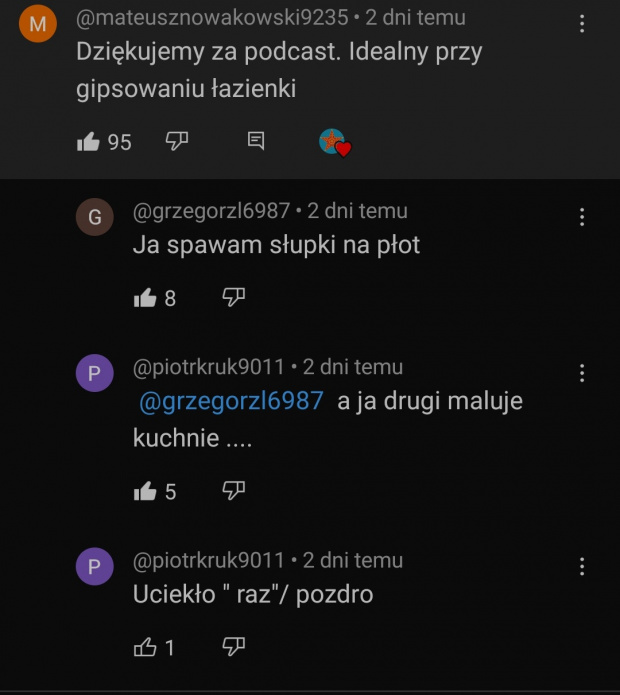Open options for the "Uciekło raz" reply
The width and height of the screenshot is (620, 695).
[x=582, y=567]
